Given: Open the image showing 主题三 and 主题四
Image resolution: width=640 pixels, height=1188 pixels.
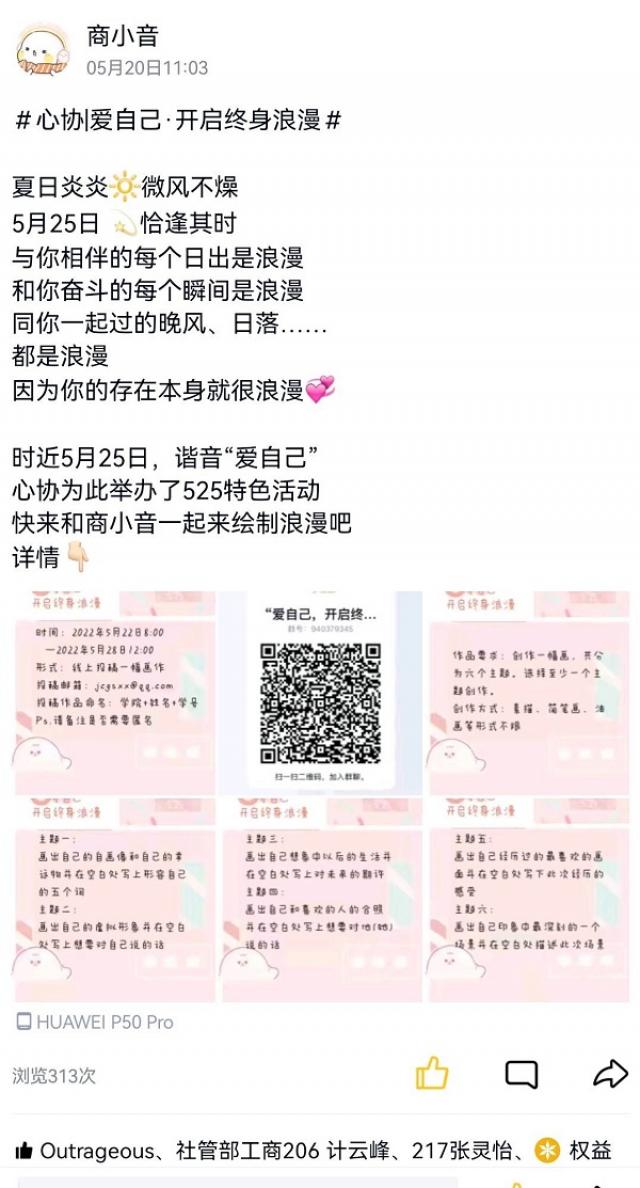Looking at the screenshot, I should (x=320, y=899).
